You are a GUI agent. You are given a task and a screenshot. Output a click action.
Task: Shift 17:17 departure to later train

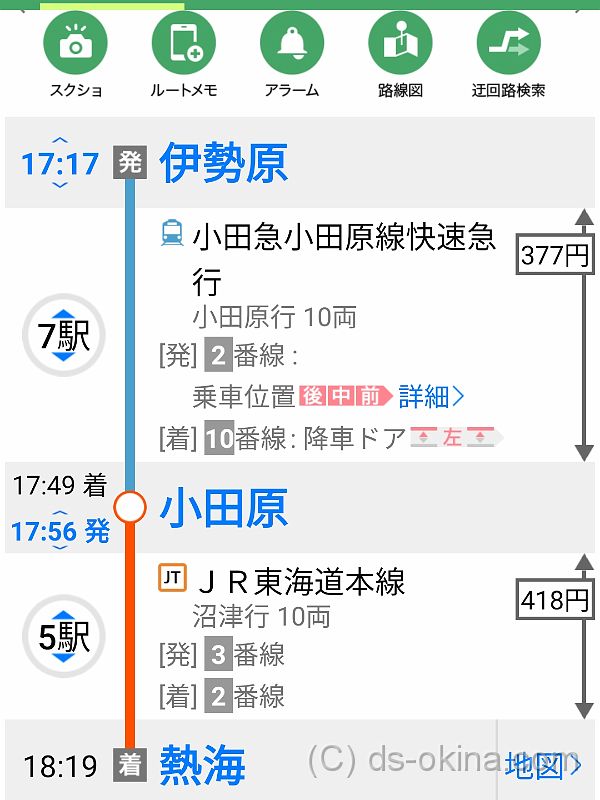(x=60, y=185)
